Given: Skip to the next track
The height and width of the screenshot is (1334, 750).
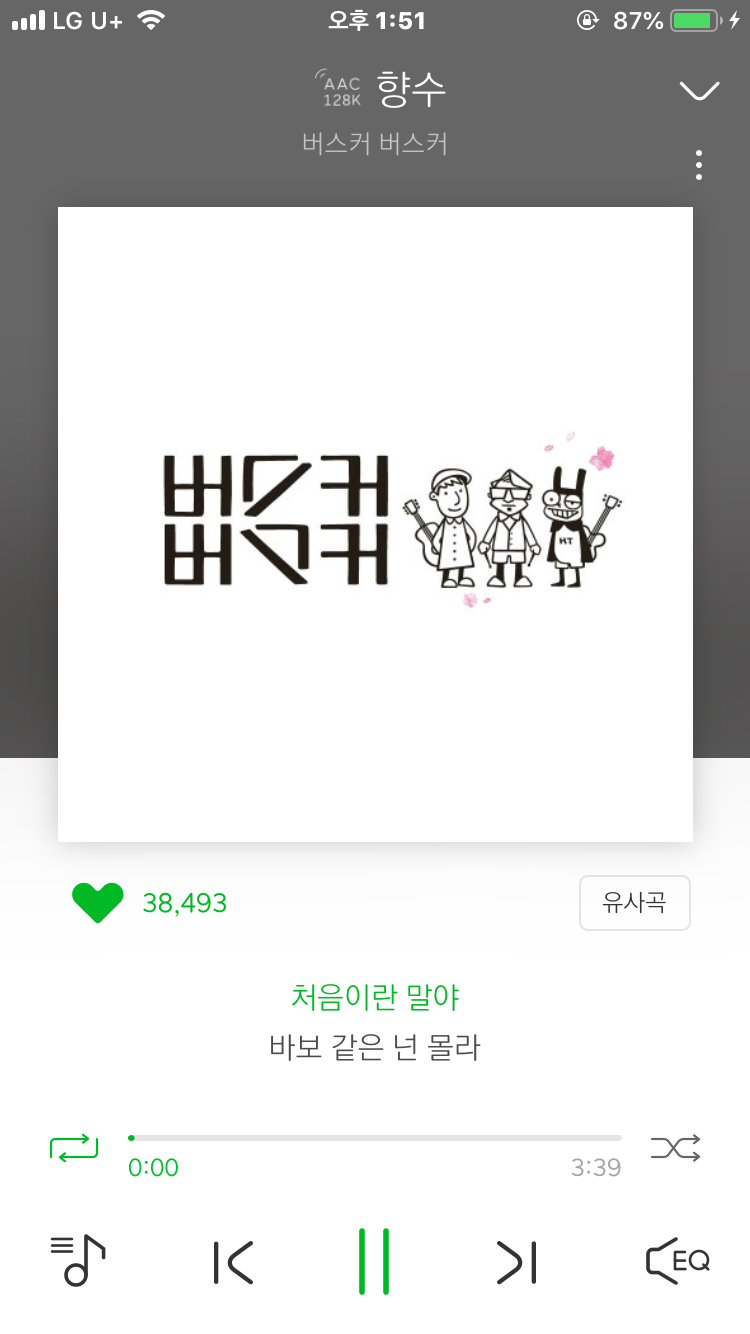Looking at the screenshot, I should [x=517, y=1262].
